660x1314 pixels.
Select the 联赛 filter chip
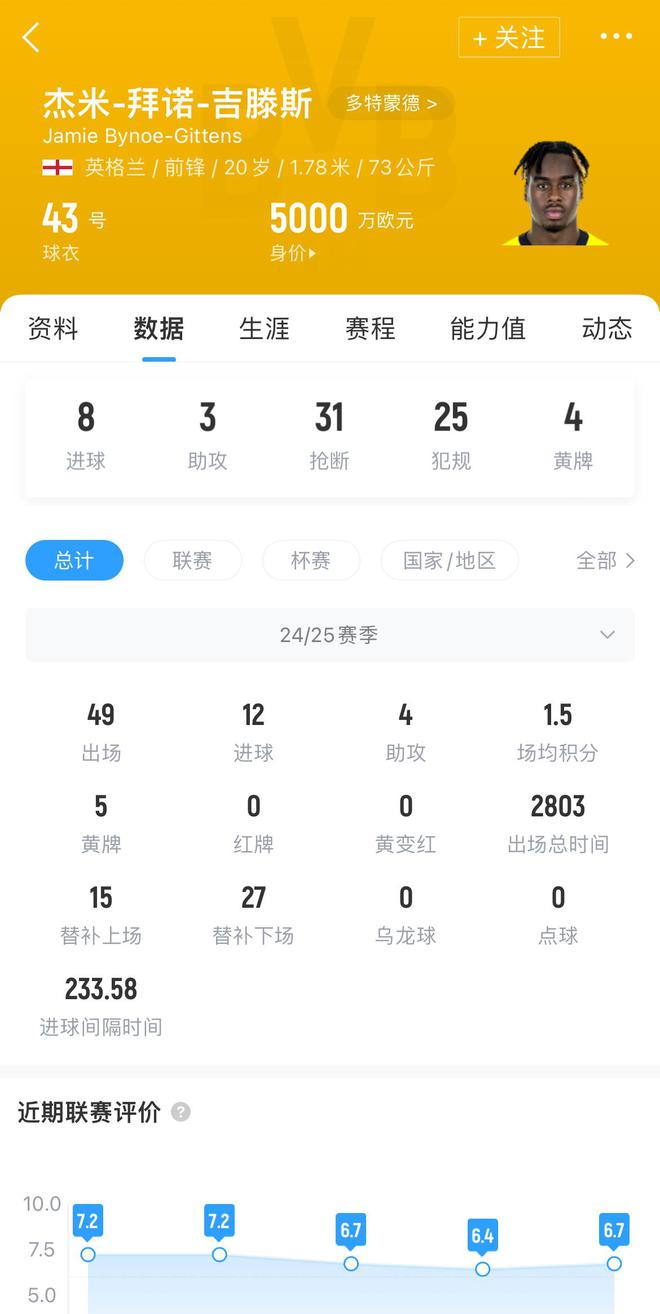pos(192,561)
